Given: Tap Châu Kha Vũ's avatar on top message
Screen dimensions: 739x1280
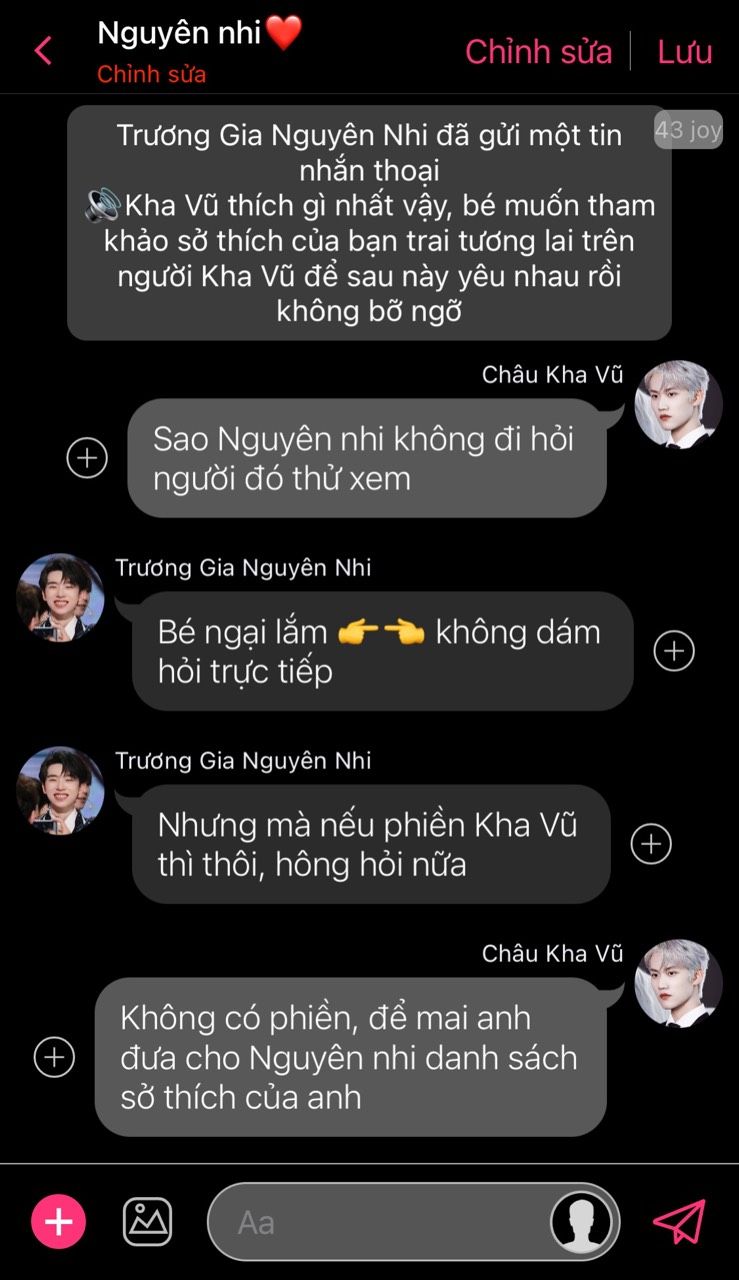Looking at the screenshot, I should (x=678, y=404).
